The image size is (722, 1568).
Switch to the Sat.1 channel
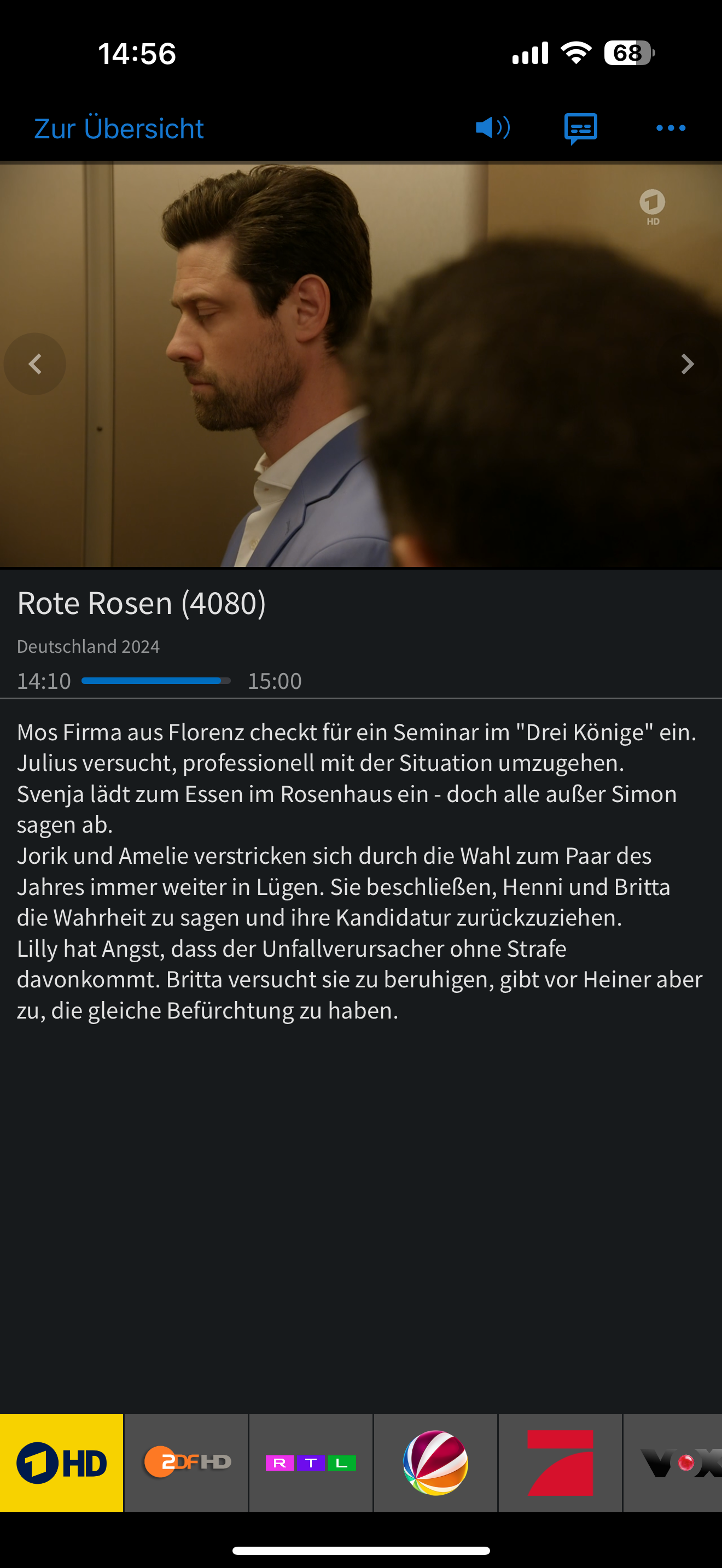click(435, 1462)
